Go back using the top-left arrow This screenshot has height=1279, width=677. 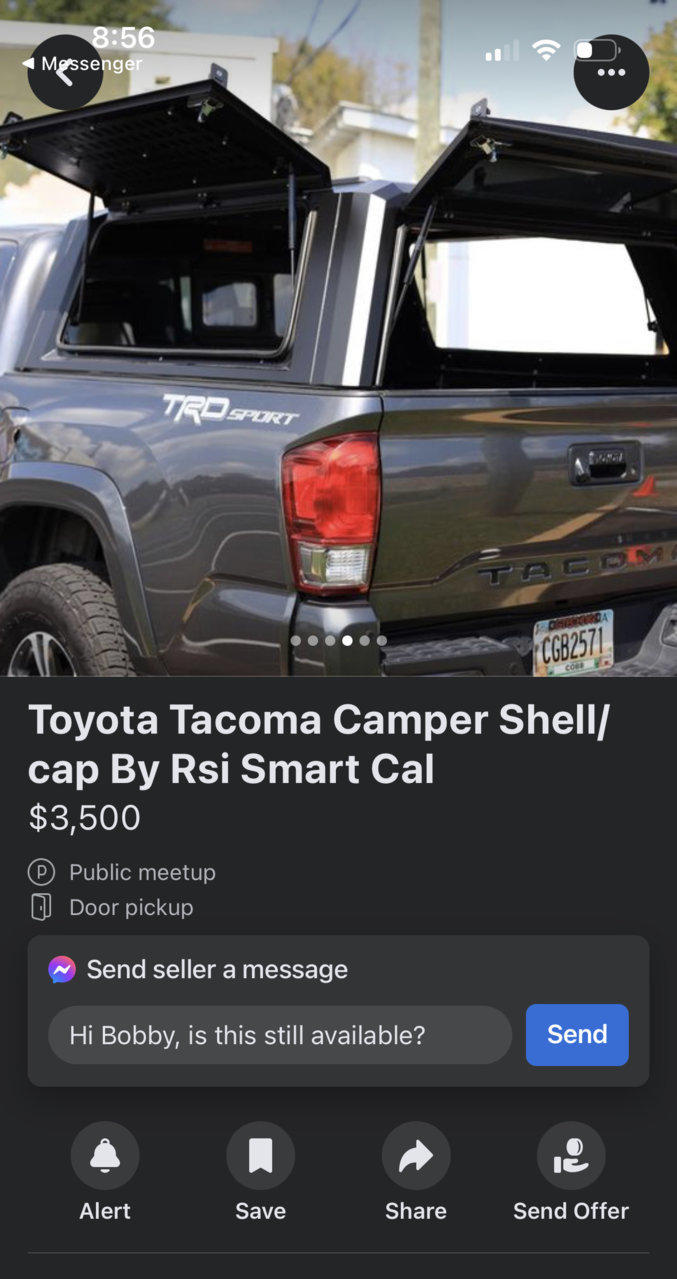(x=65, y=72)
